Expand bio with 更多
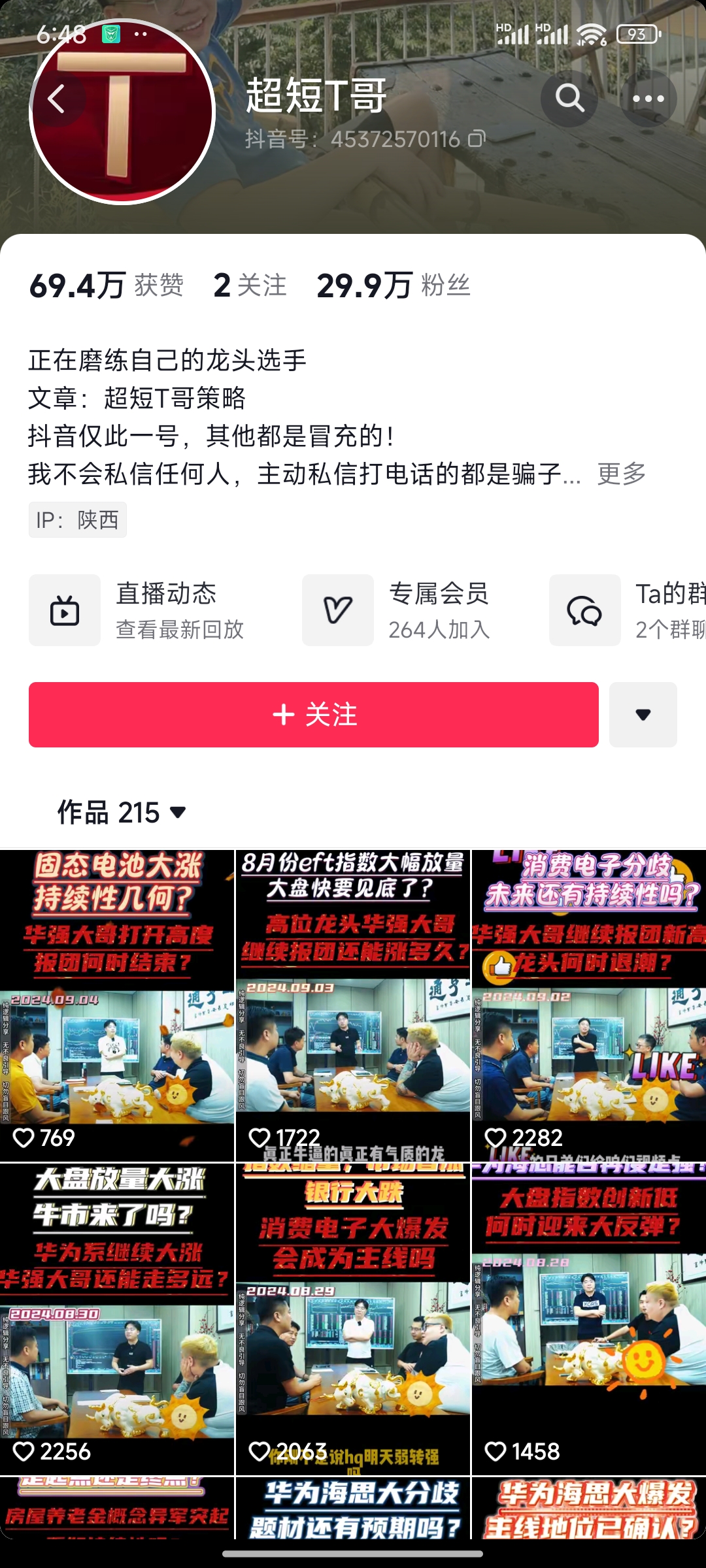This screenshot has height=1568, width=706. click(621, 474)
